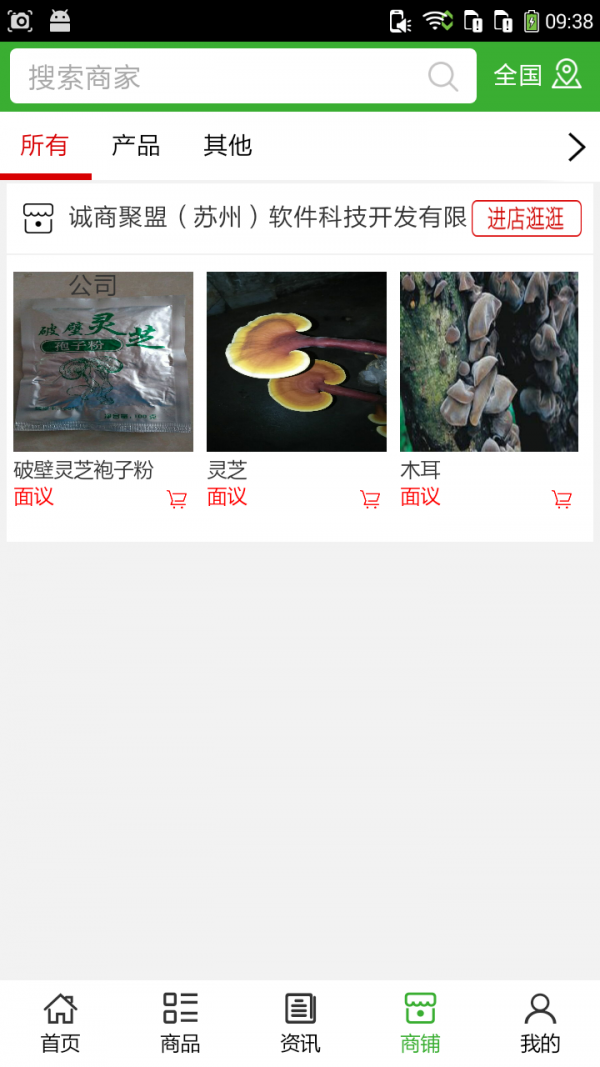This screenshot has width=600, height=1067.
Task: Open the 商品 tab
Action: (180, 1022)
